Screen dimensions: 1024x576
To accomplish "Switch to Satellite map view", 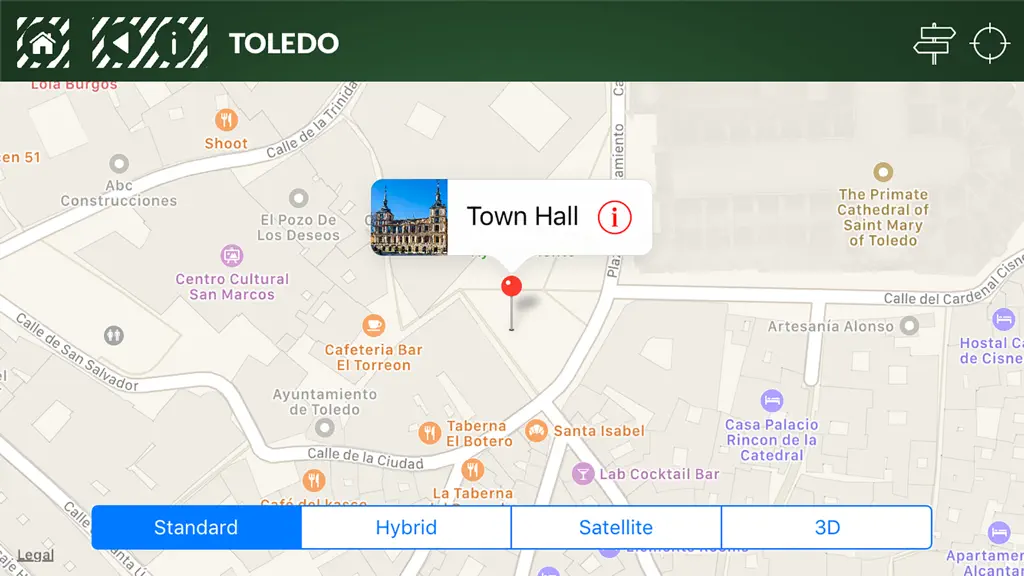I will click(616, 527).
